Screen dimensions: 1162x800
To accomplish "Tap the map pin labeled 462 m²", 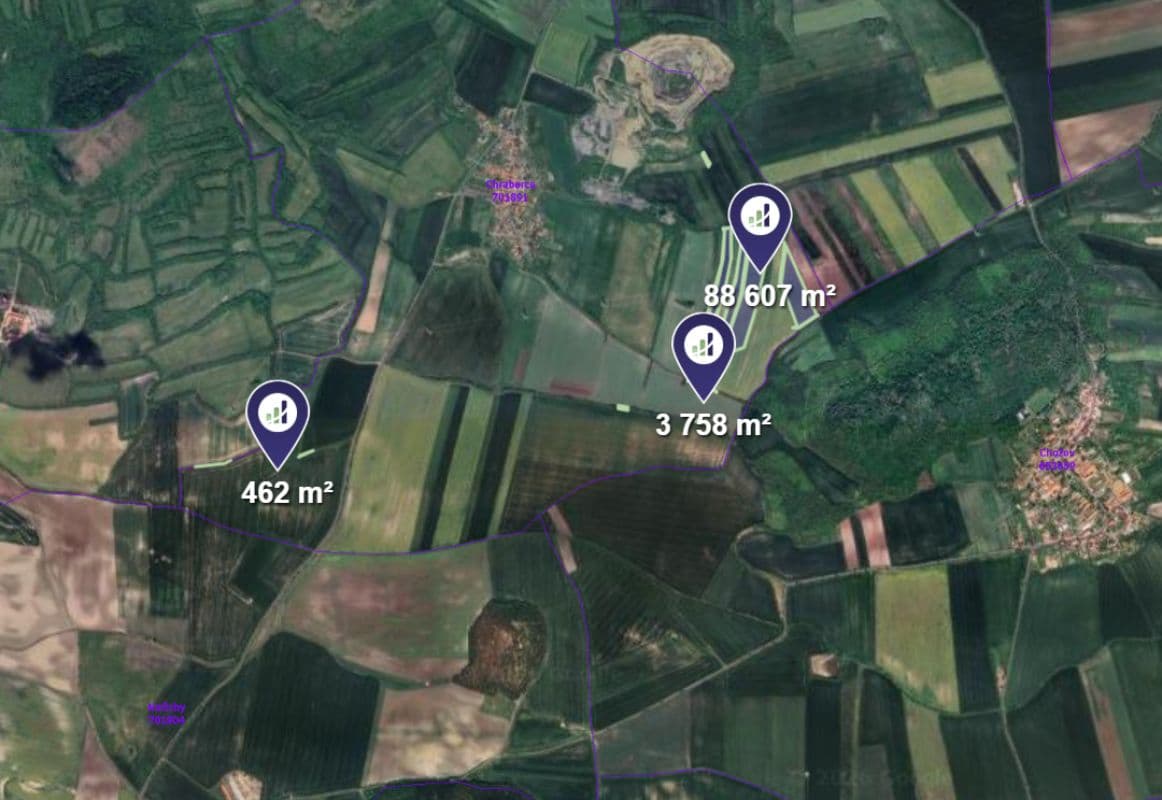I will pyautogui.click(x=278, y=413).
